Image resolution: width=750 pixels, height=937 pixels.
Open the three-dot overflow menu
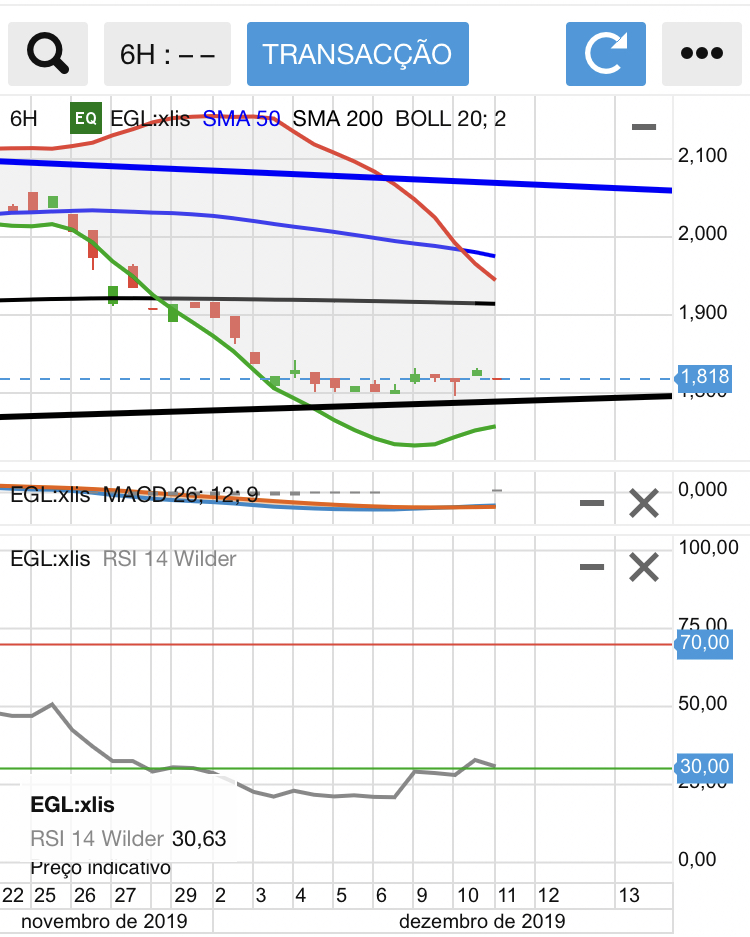(701, 53)
